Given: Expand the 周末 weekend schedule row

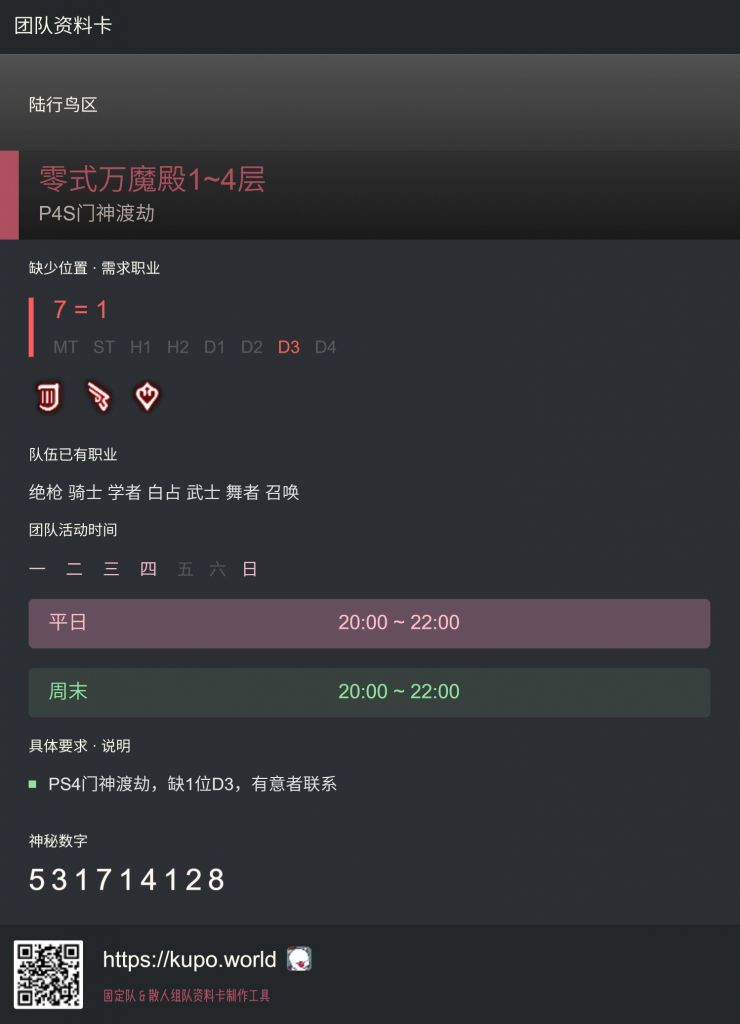Looking at the screenshot, I should [x=370, y=691].
